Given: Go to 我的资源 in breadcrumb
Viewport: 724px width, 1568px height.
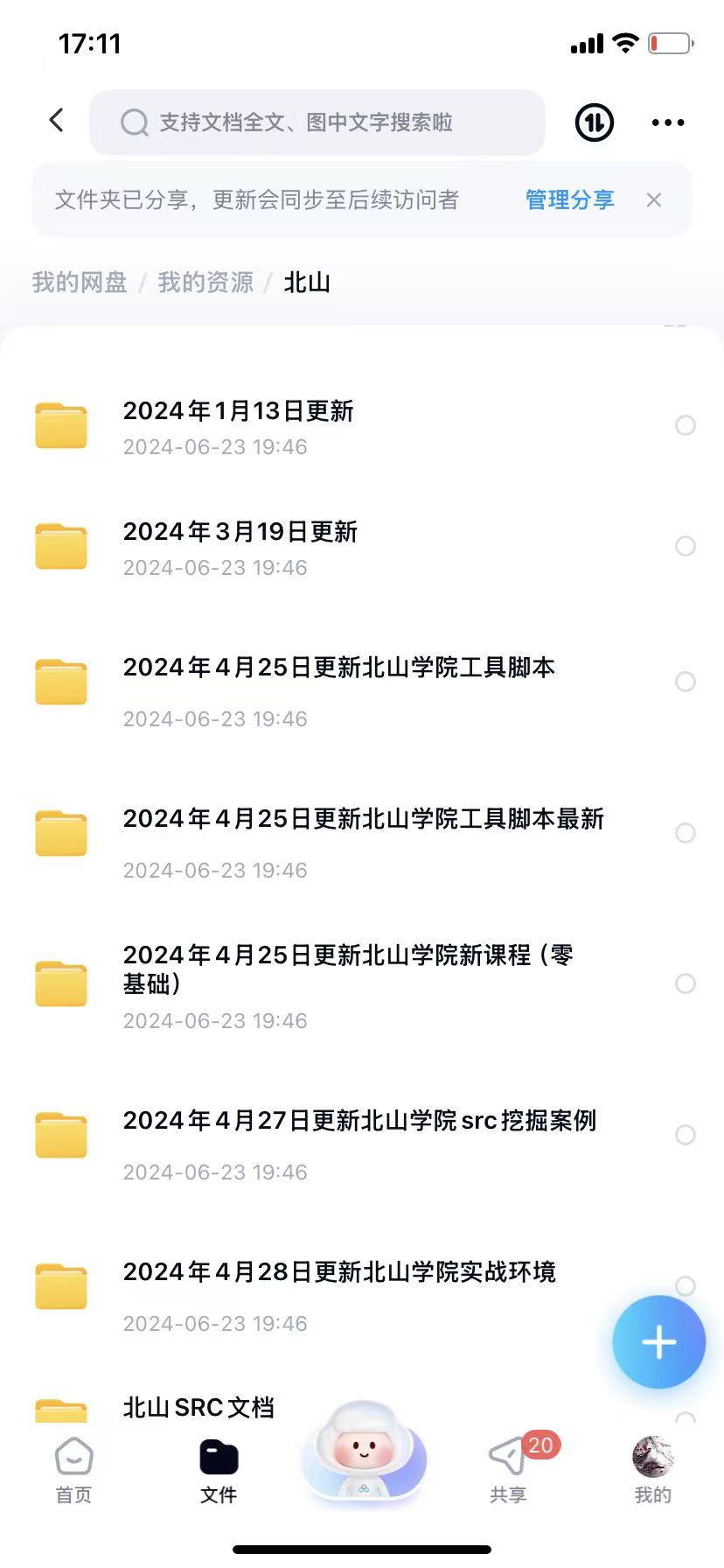Looking at the screenshot, I should pyautogui.click(x=205, y=283).
